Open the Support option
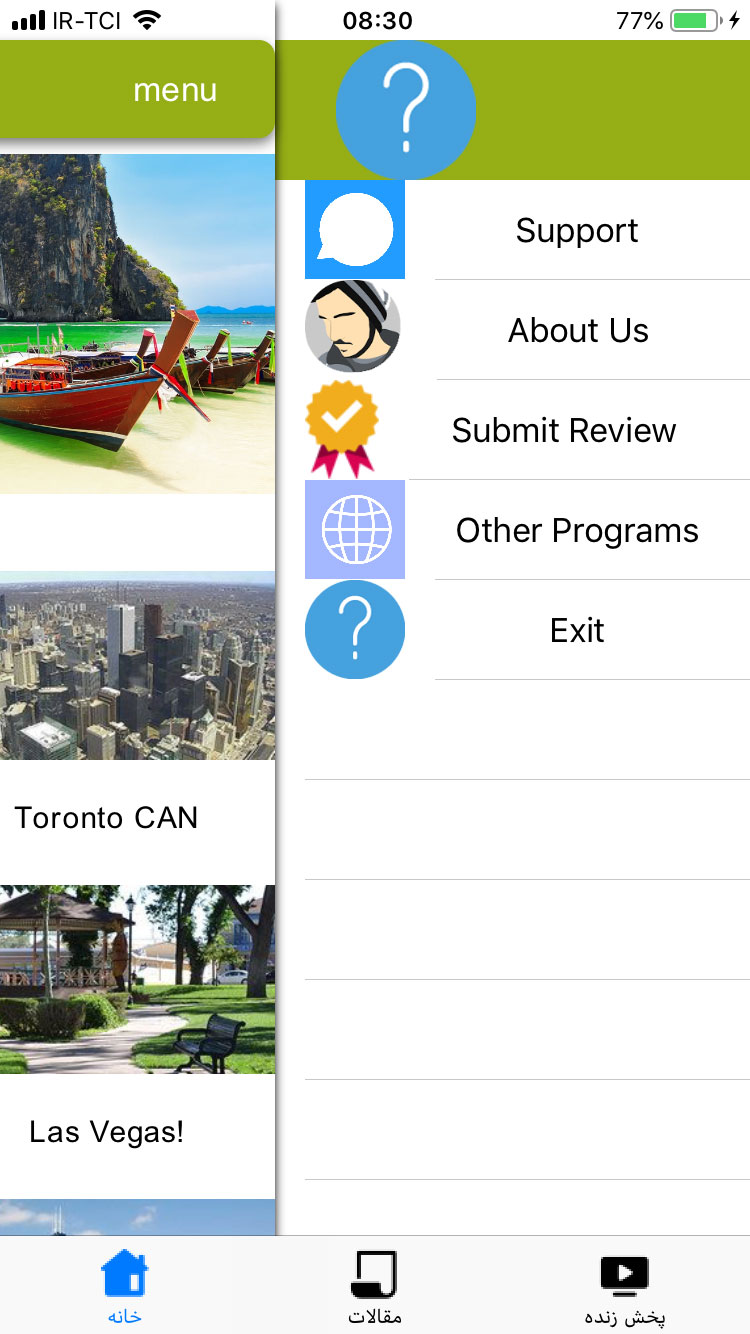 click(x=576, y=231)
